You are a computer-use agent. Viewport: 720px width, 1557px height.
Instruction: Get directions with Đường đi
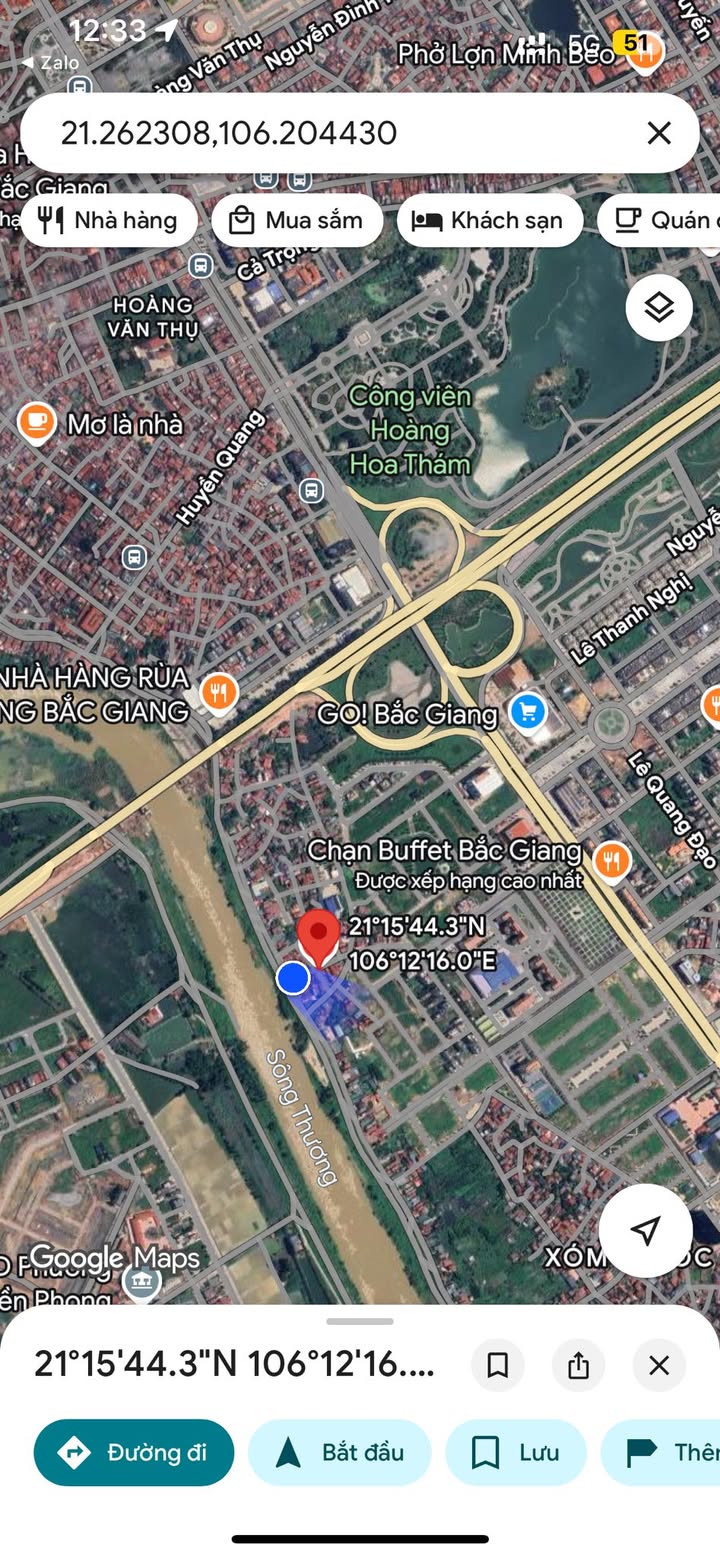[134, 1452]
